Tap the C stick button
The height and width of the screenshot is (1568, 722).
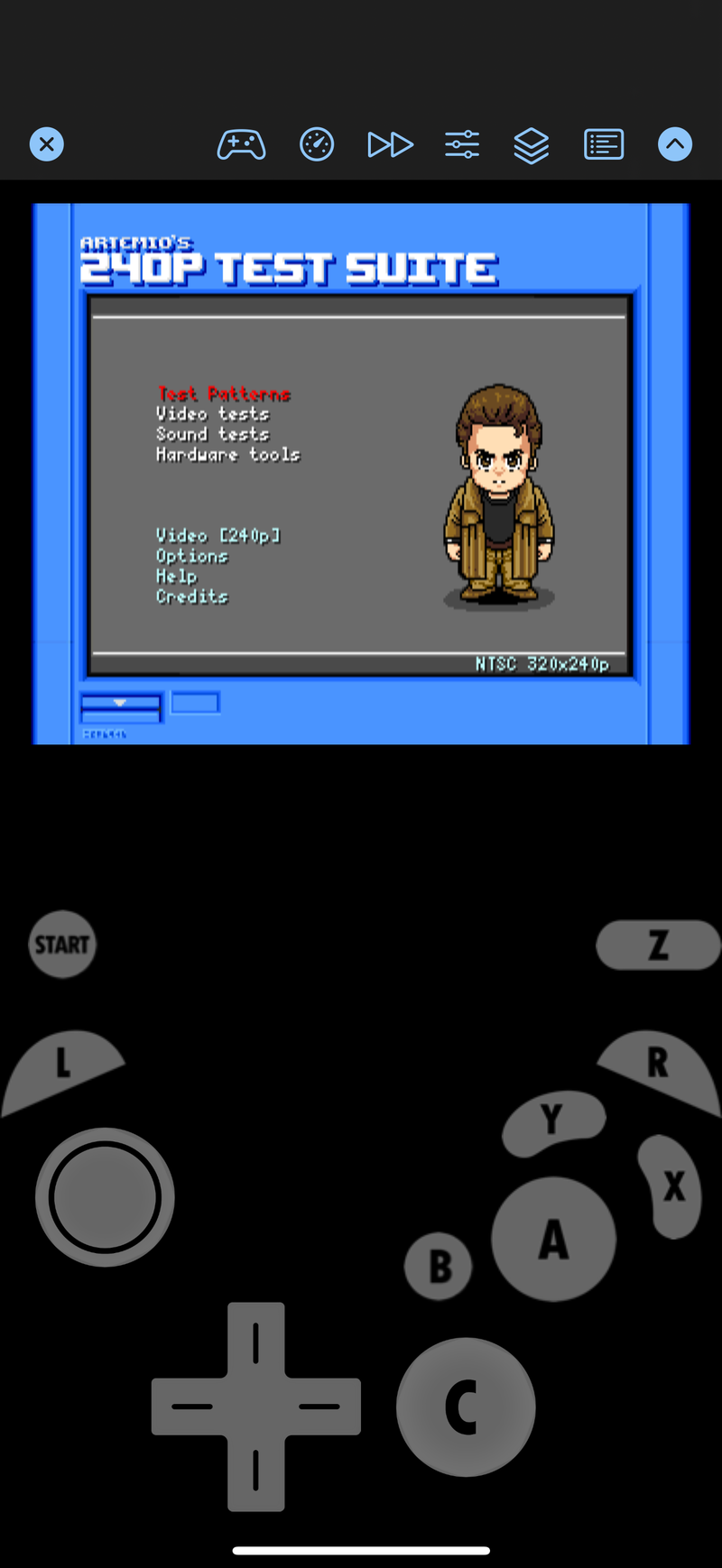465,1407
